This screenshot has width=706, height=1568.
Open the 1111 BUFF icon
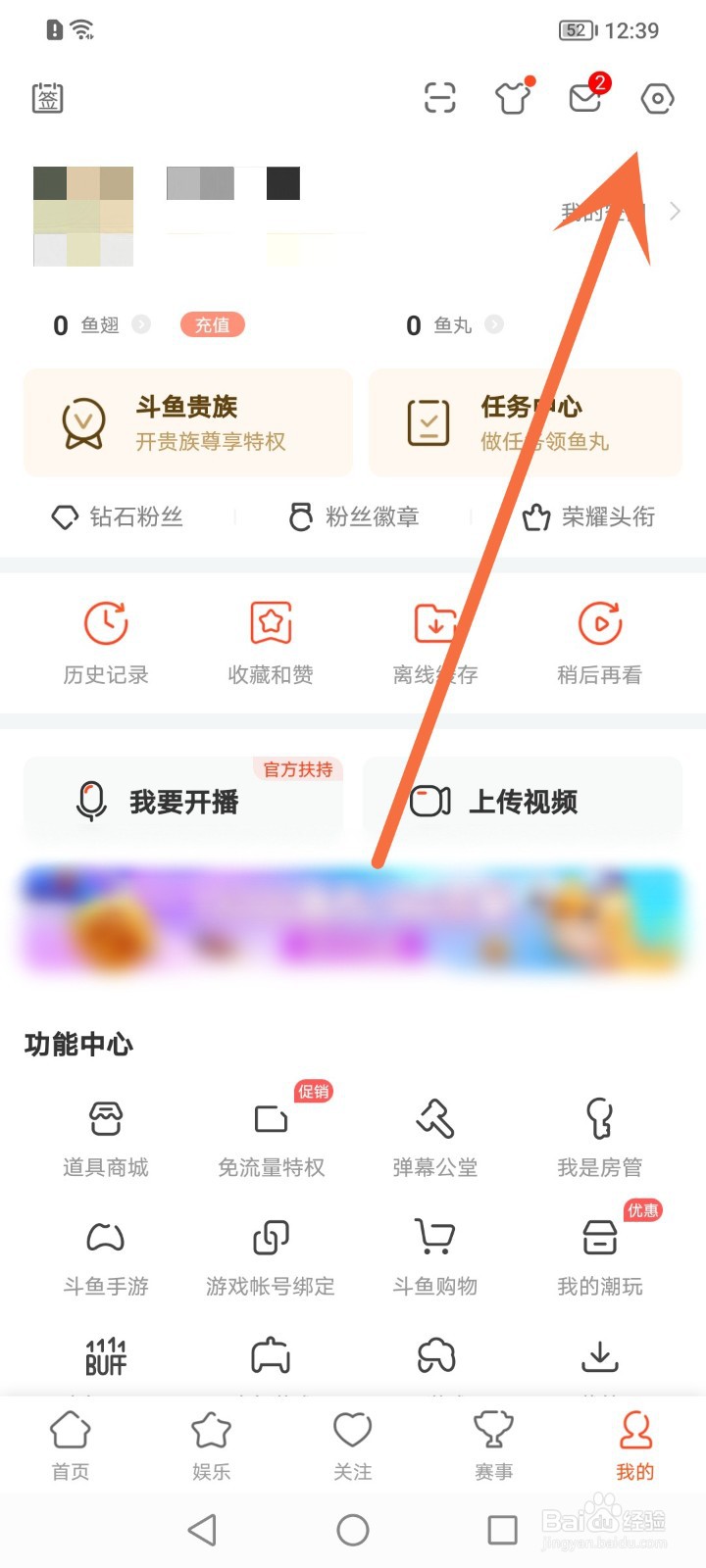point(104,1356)
